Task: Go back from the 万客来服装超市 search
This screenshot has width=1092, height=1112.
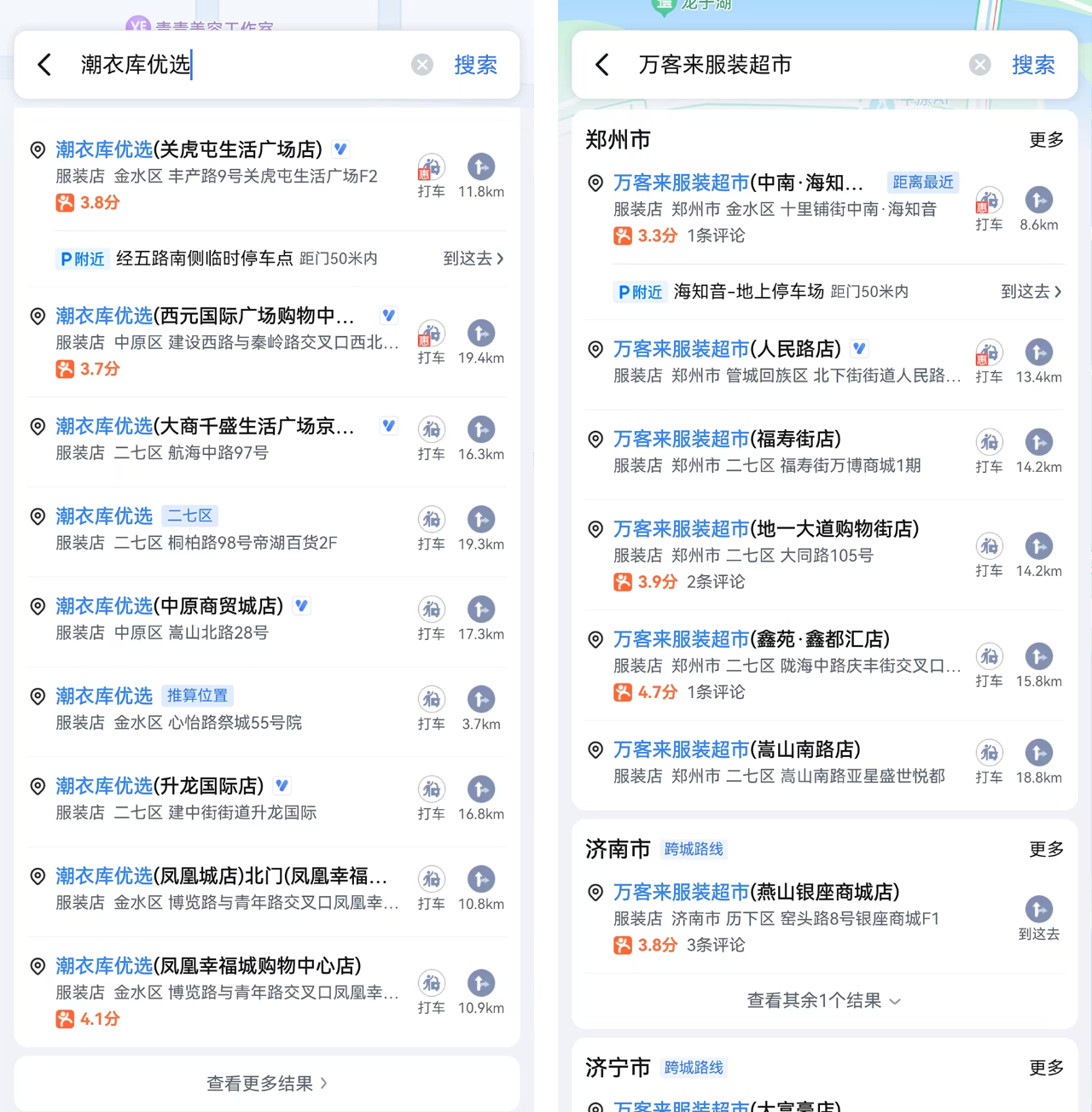Action: click(x=602, y=65)
